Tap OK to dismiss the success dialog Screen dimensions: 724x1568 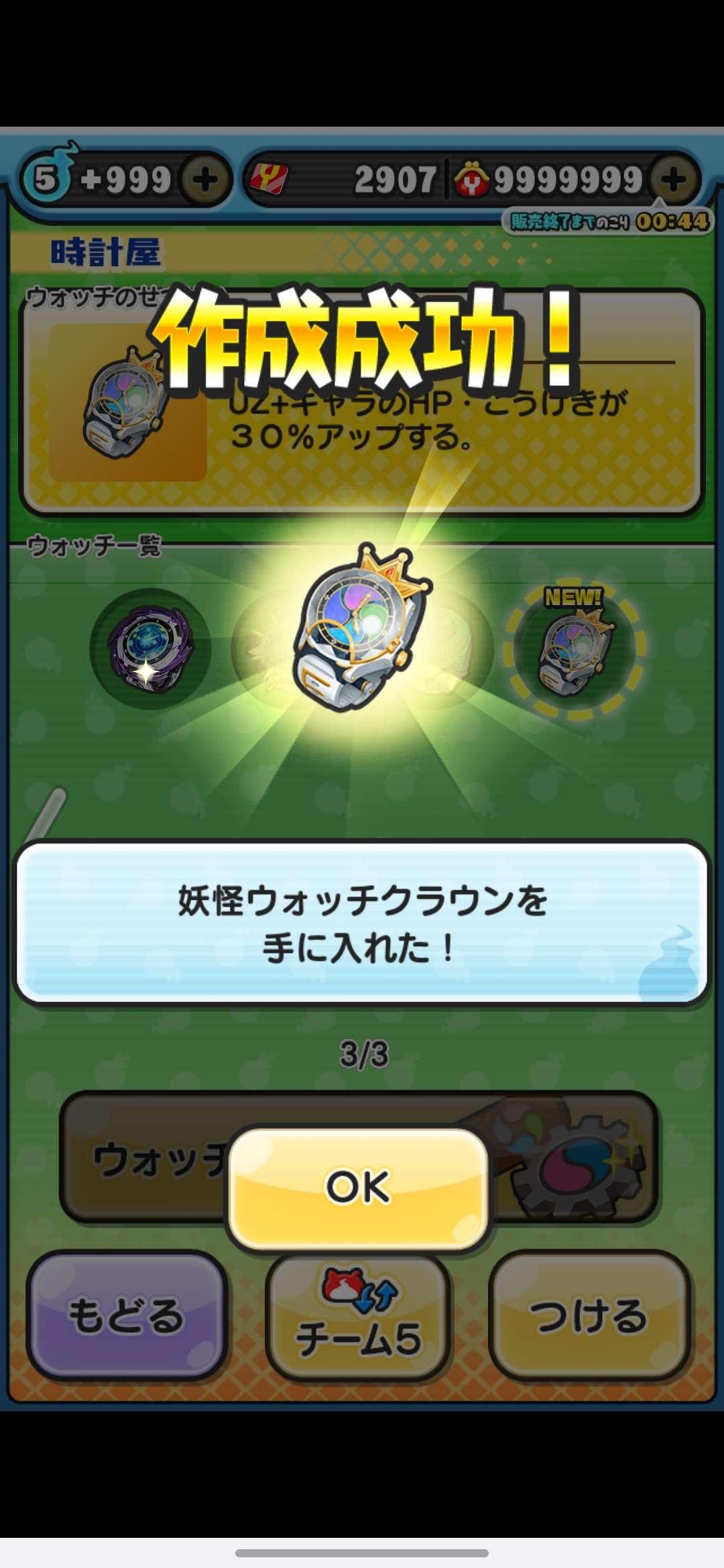coord(358,1187)
